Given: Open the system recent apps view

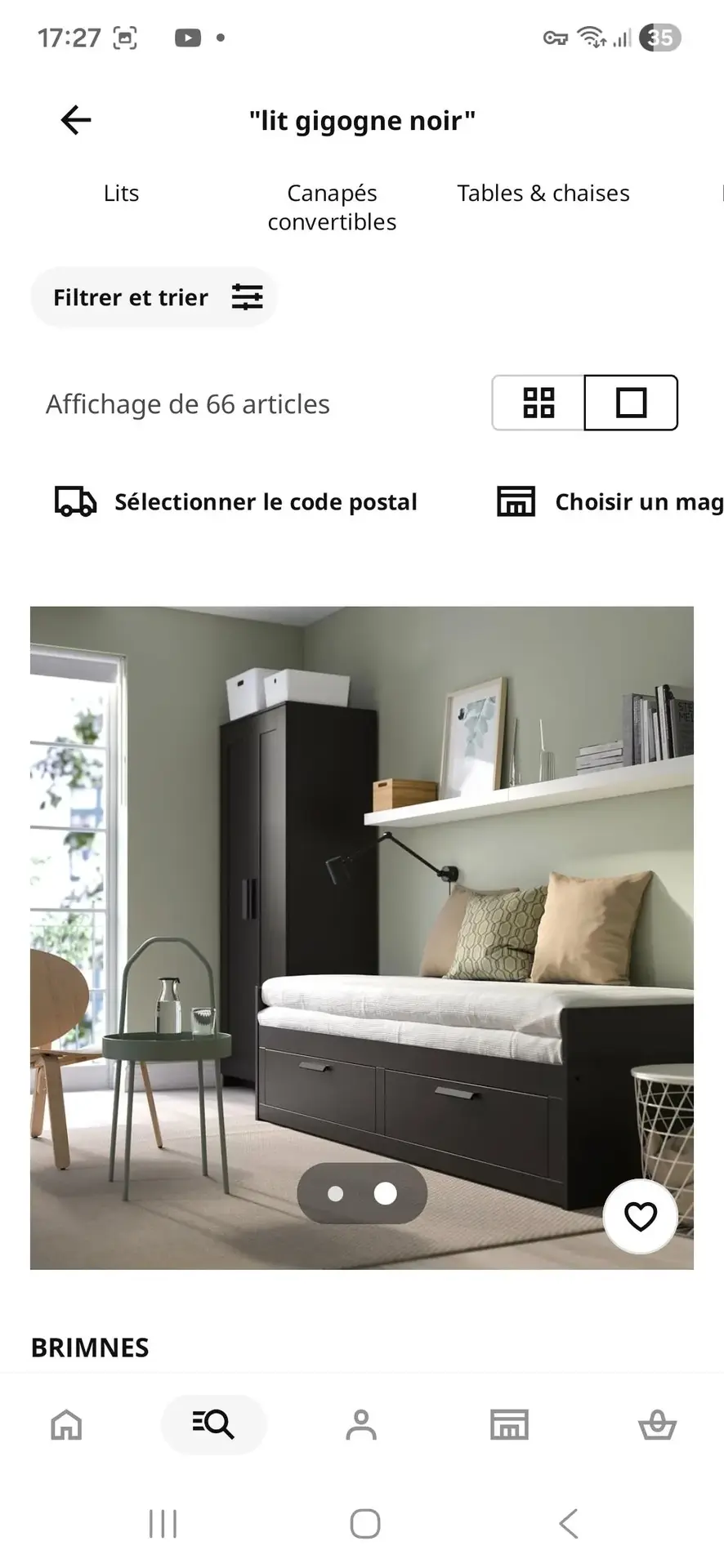Looking at the screenshot, I should (x=163, y=1523).
